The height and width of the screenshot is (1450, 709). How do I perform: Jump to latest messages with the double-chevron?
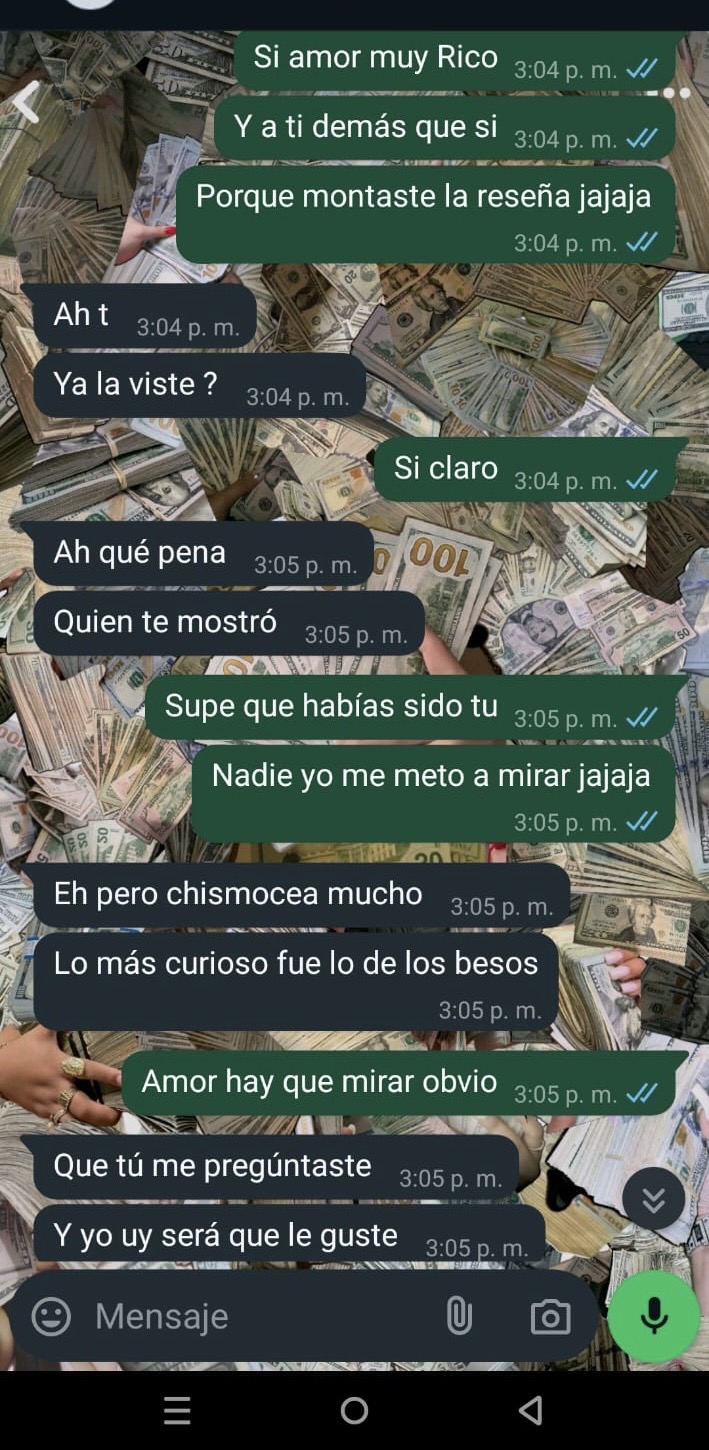click(x=653, y=1199)
